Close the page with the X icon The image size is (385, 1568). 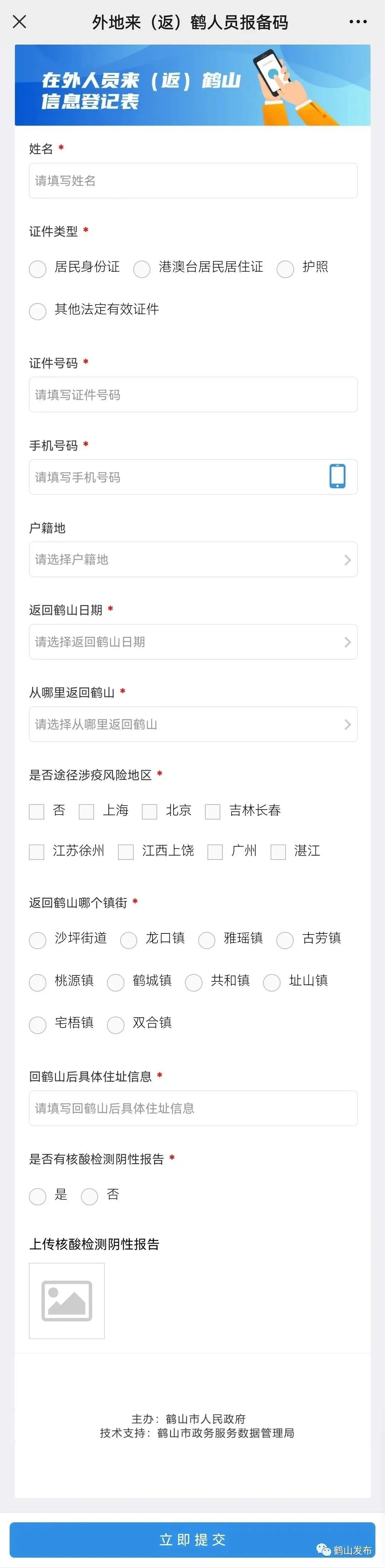[20, 22]
